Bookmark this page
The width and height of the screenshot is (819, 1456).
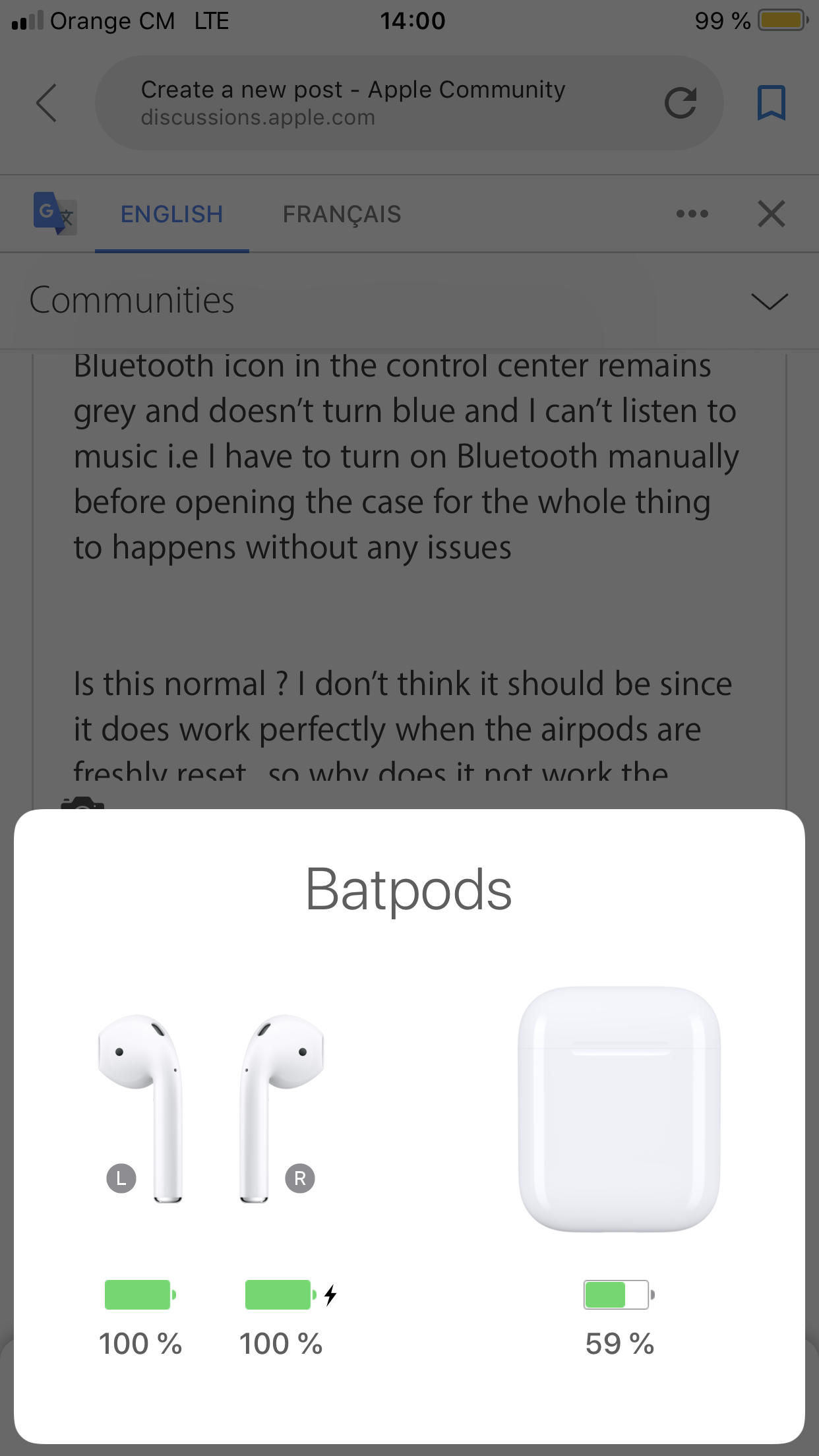pos(771,103)
